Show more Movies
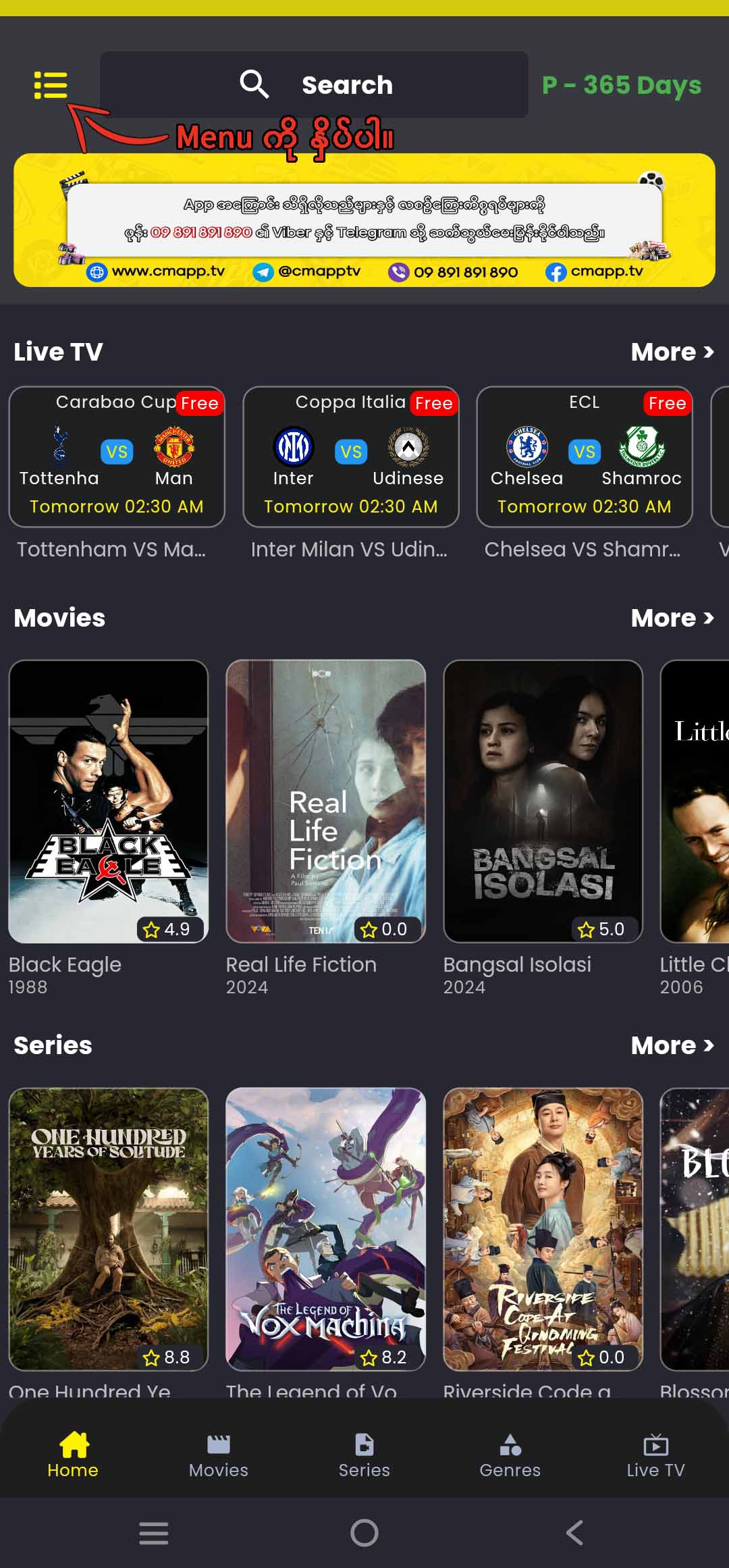Viewport: 729px width, 1568px height. [x=672, y=618]
